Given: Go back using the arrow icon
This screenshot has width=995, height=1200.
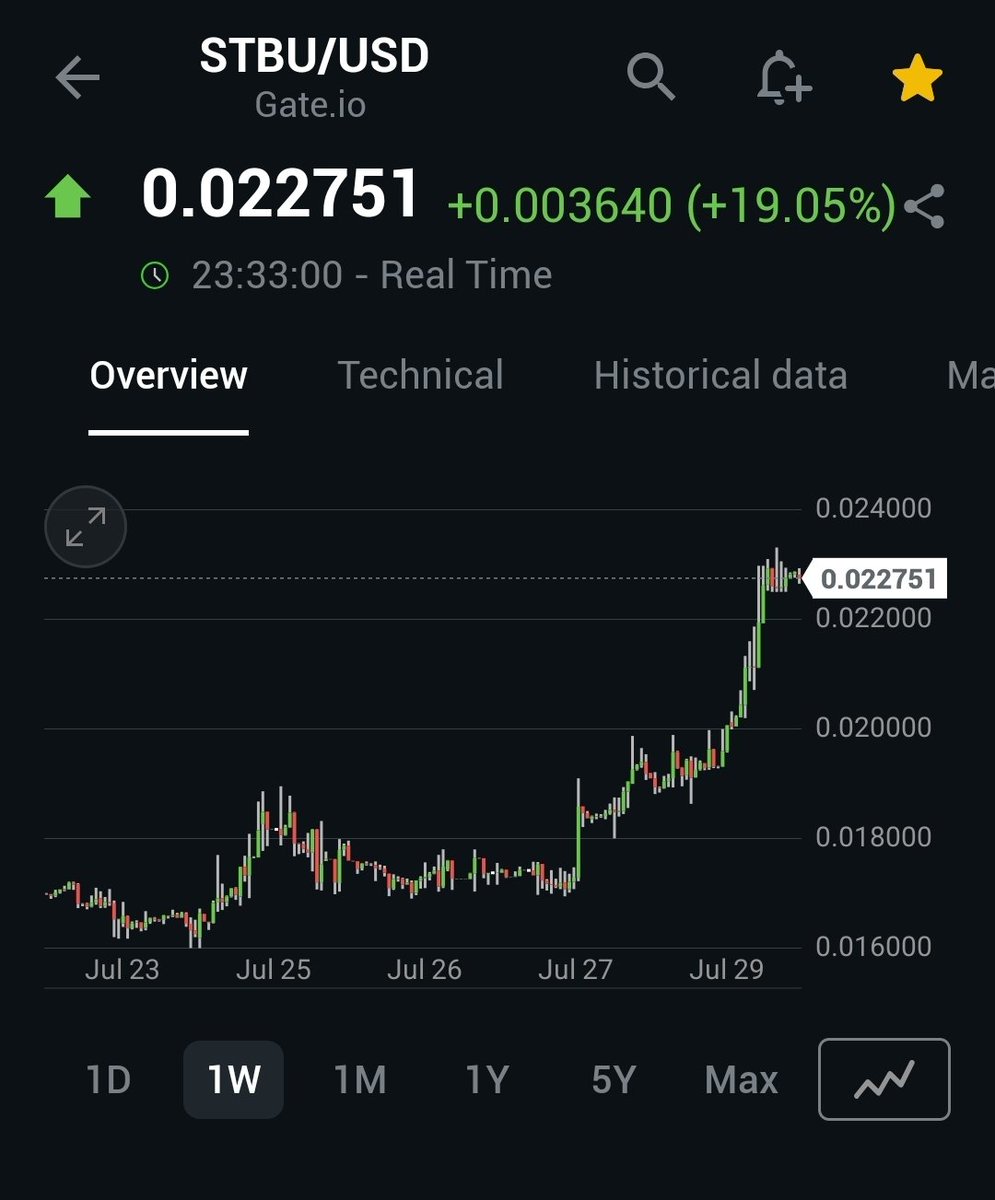Looking at the screenshot, I should pos(77,78).
